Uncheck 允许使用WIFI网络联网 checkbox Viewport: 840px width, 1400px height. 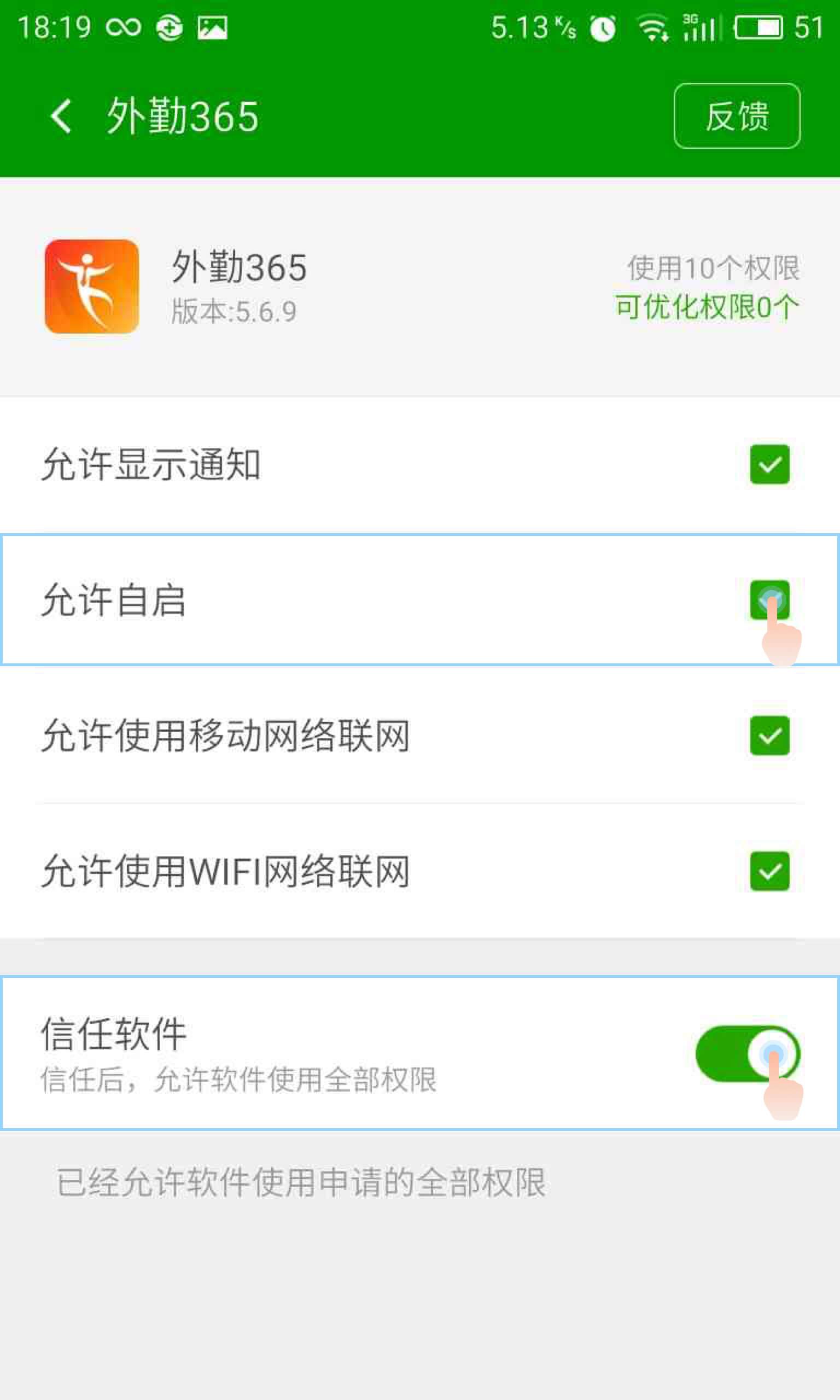[769, 871]
